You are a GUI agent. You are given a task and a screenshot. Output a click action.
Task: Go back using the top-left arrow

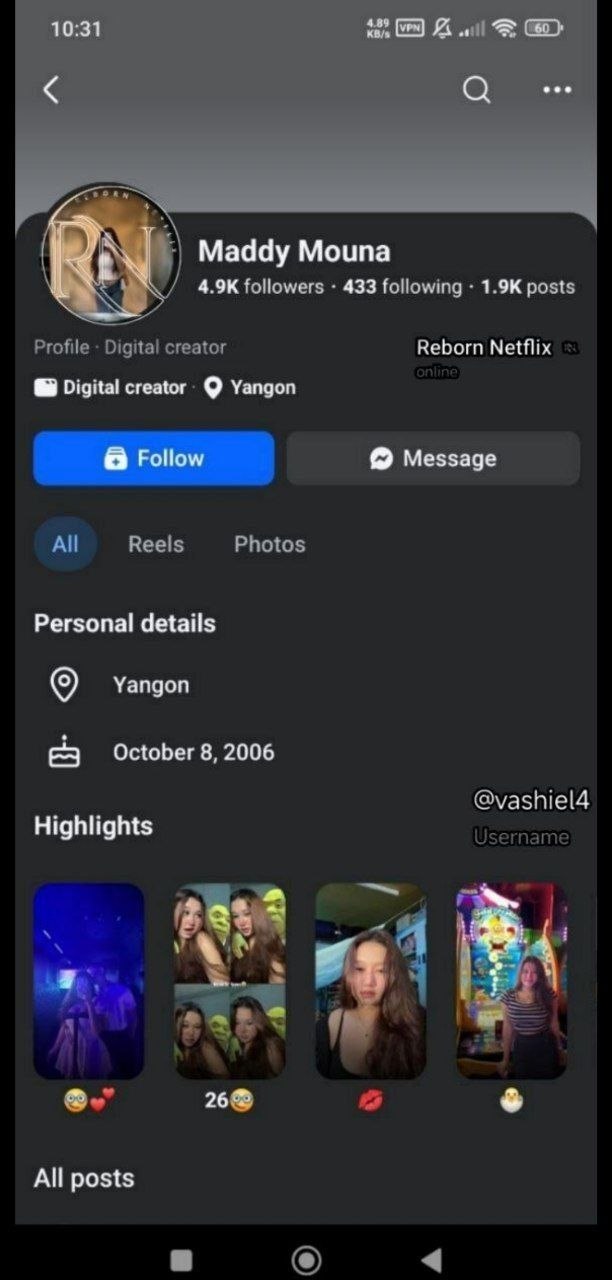[x=51, y=90]
